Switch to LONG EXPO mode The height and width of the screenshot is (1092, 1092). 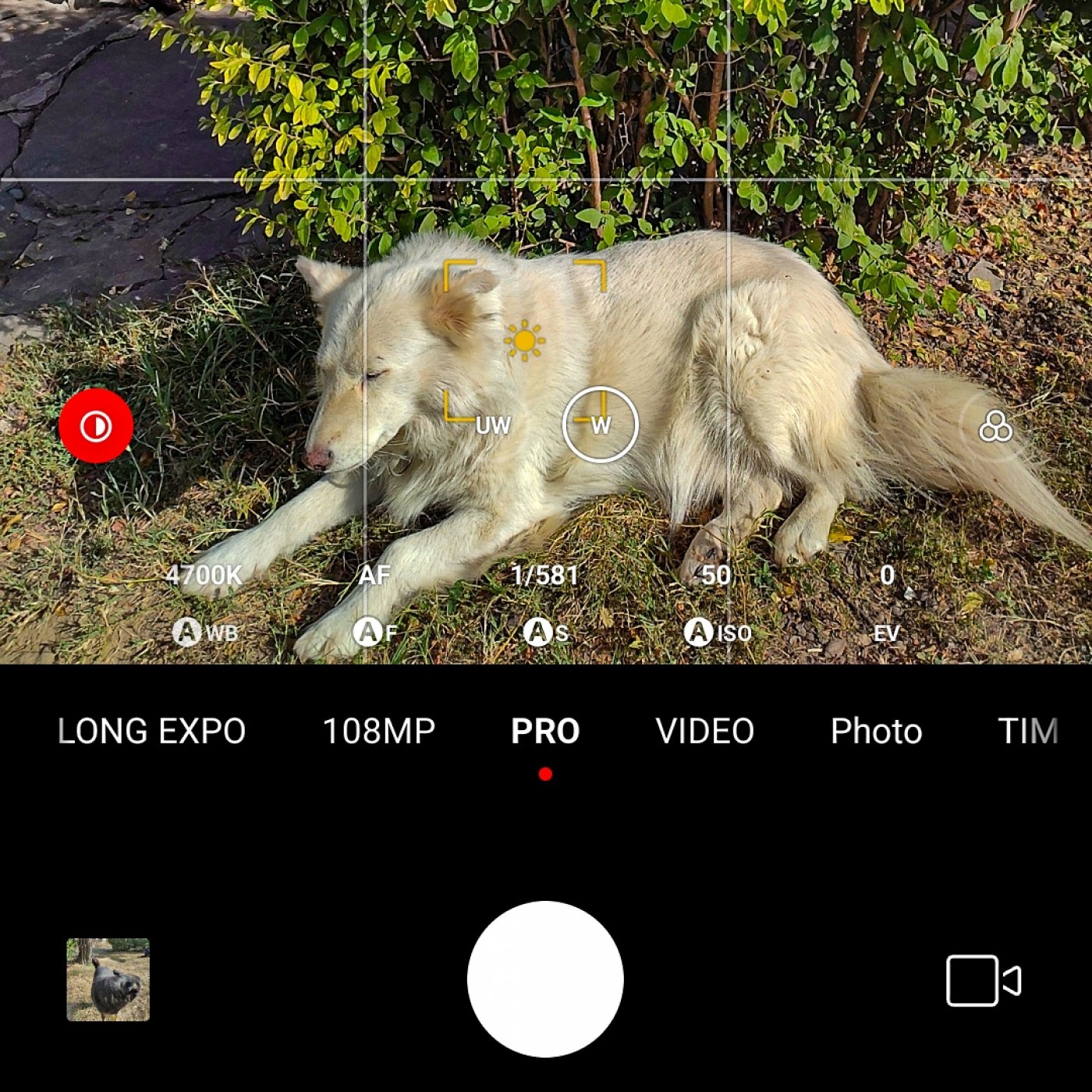point(152,732)
